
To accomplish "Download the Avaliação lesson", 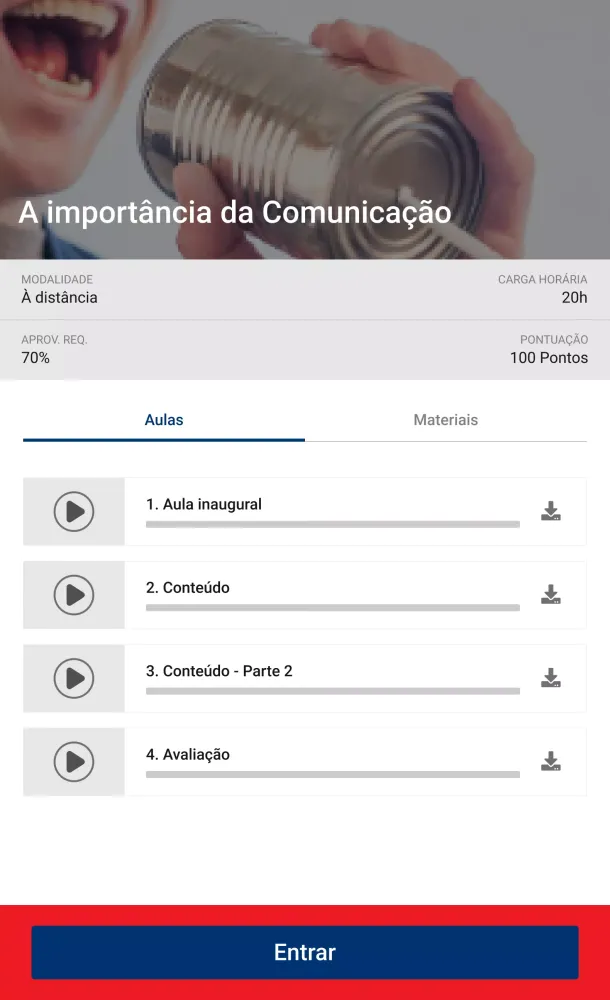I will tap(551, 762).
